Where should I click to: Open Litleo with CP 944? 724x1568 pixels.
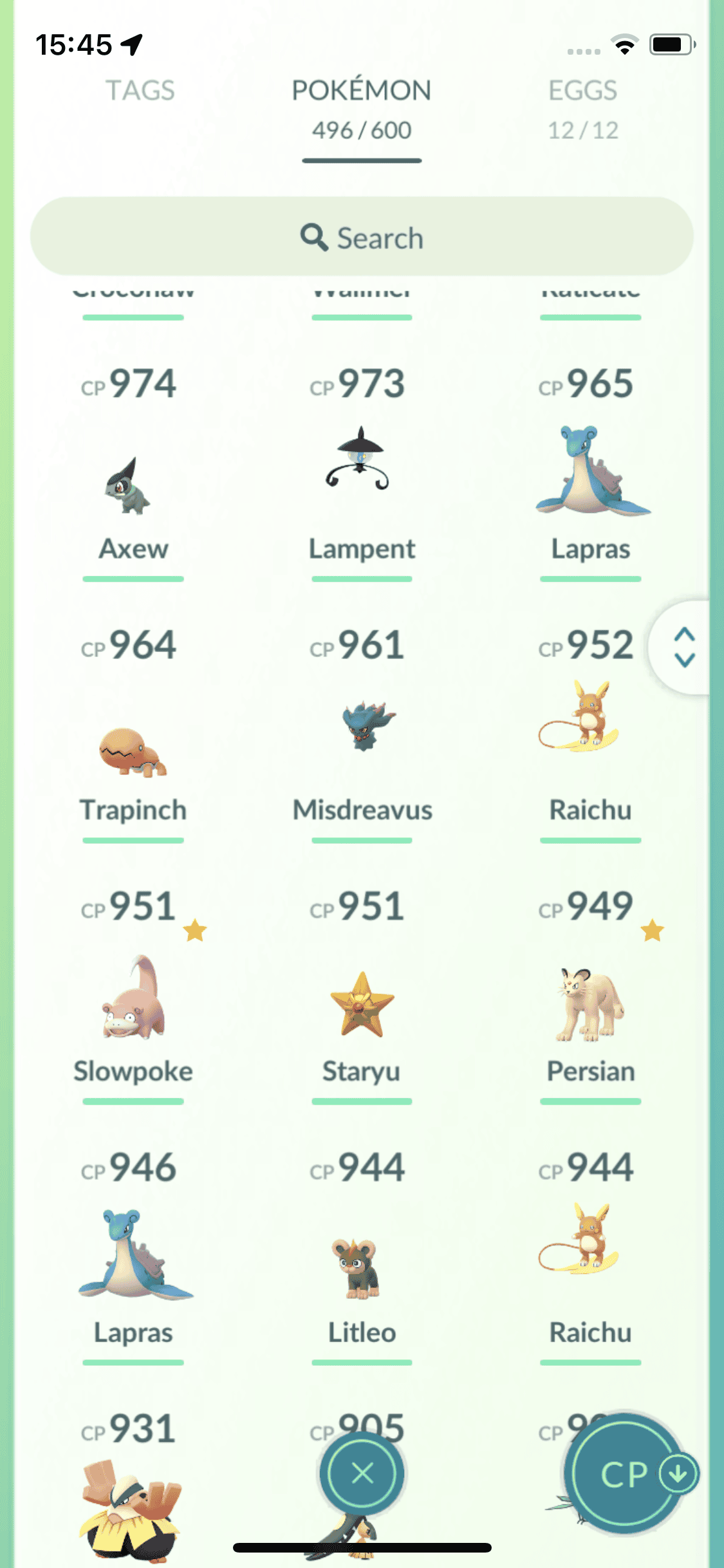tap(361, 1262)
